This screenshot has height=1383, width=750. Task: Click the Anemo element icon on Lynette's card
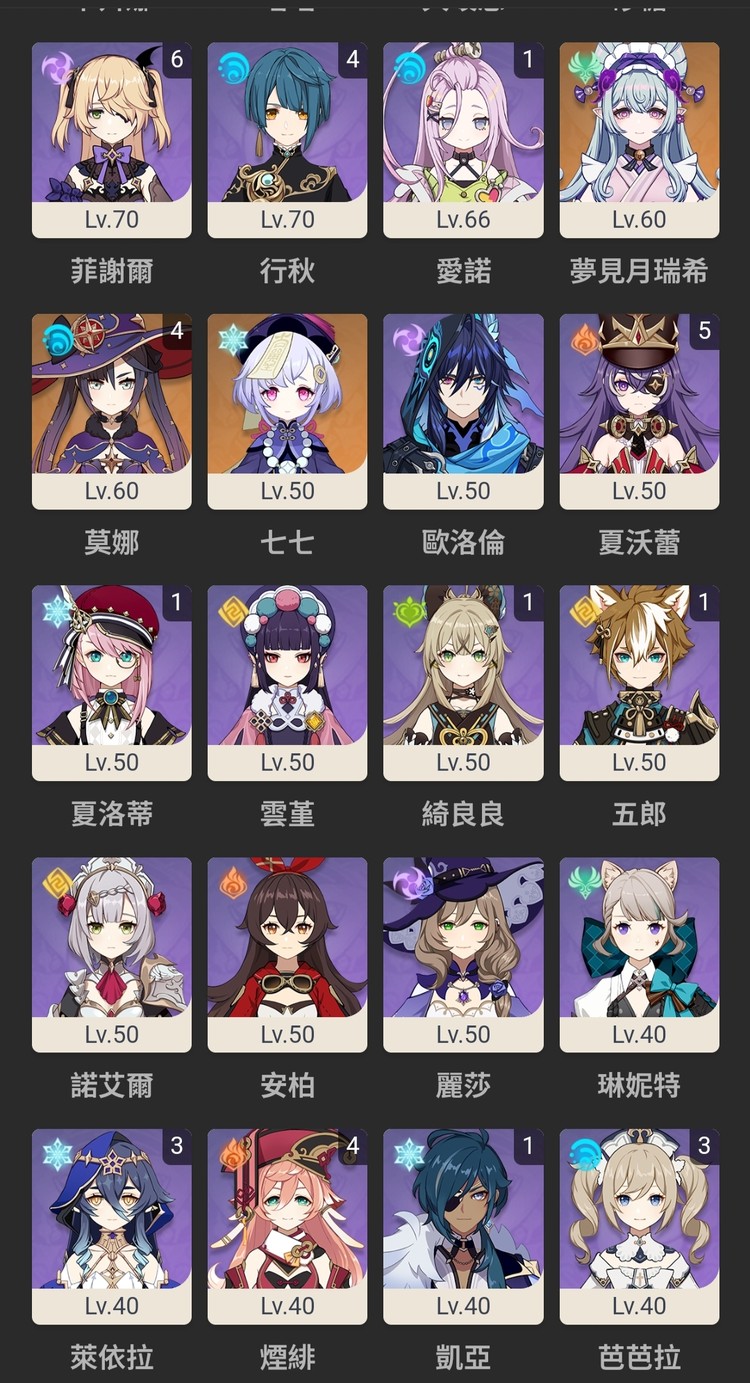(x=581, y=880)
